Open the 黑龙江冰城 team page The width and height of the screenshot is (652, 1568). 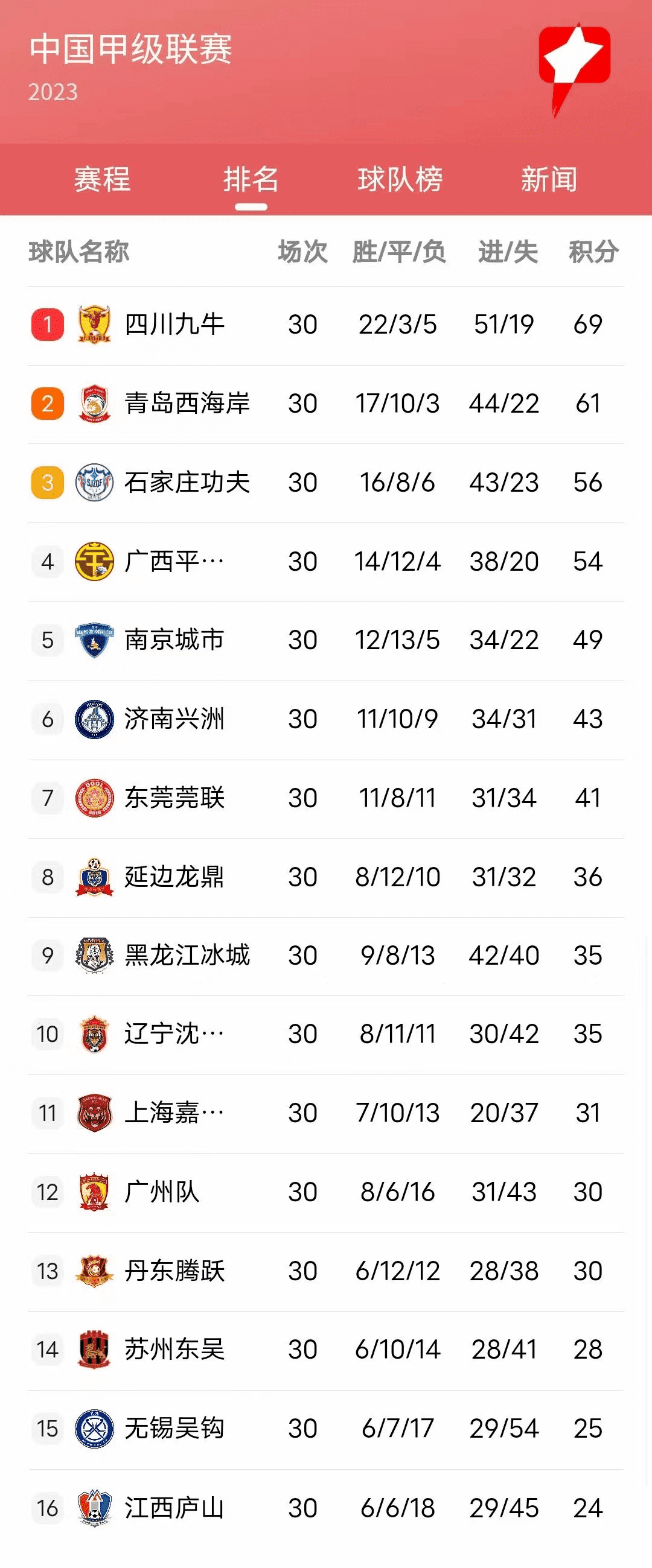187,955
